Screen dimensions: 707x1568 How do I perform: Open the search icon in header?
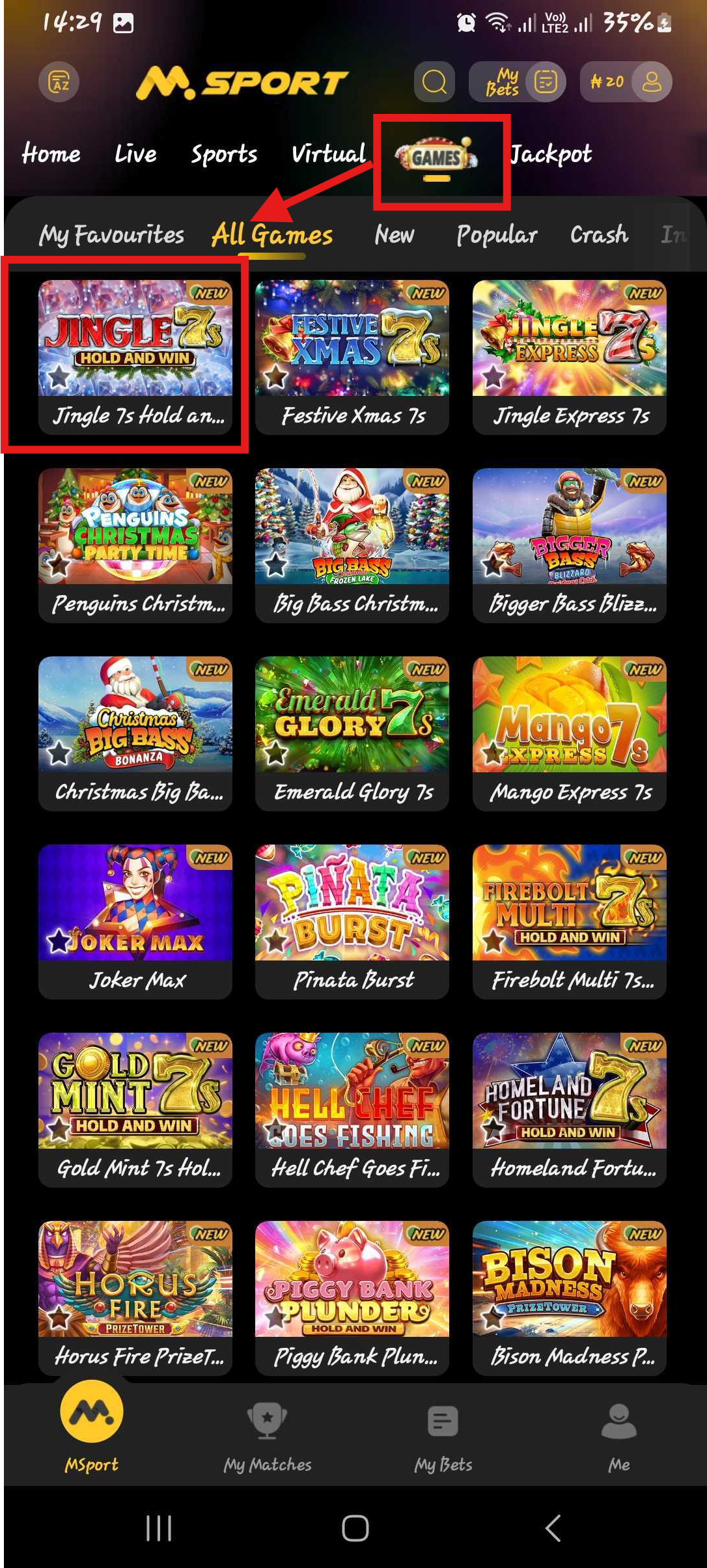[x=434, y=82]
